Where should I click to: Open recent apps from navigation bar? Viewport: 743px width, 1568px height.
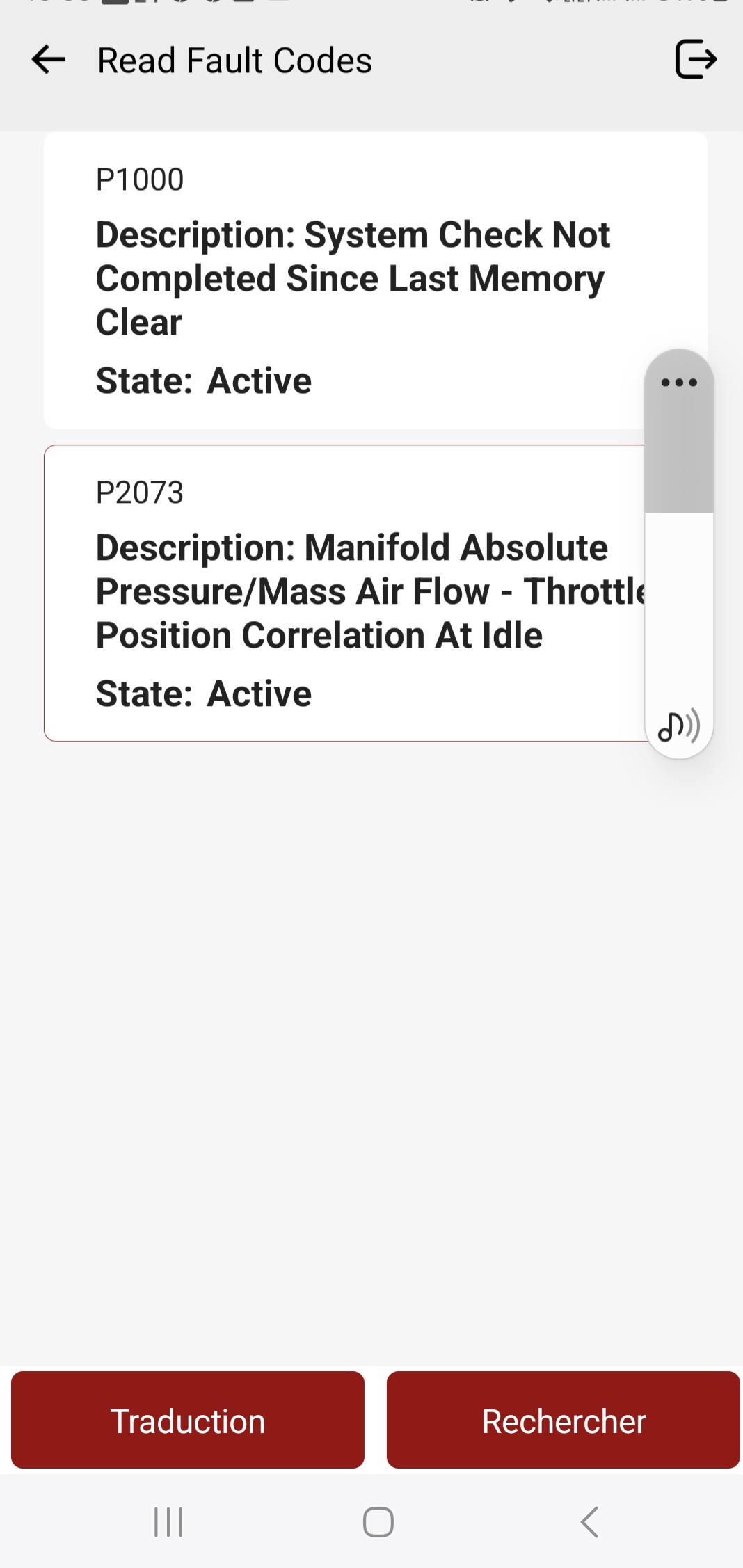coord(168,1522)
